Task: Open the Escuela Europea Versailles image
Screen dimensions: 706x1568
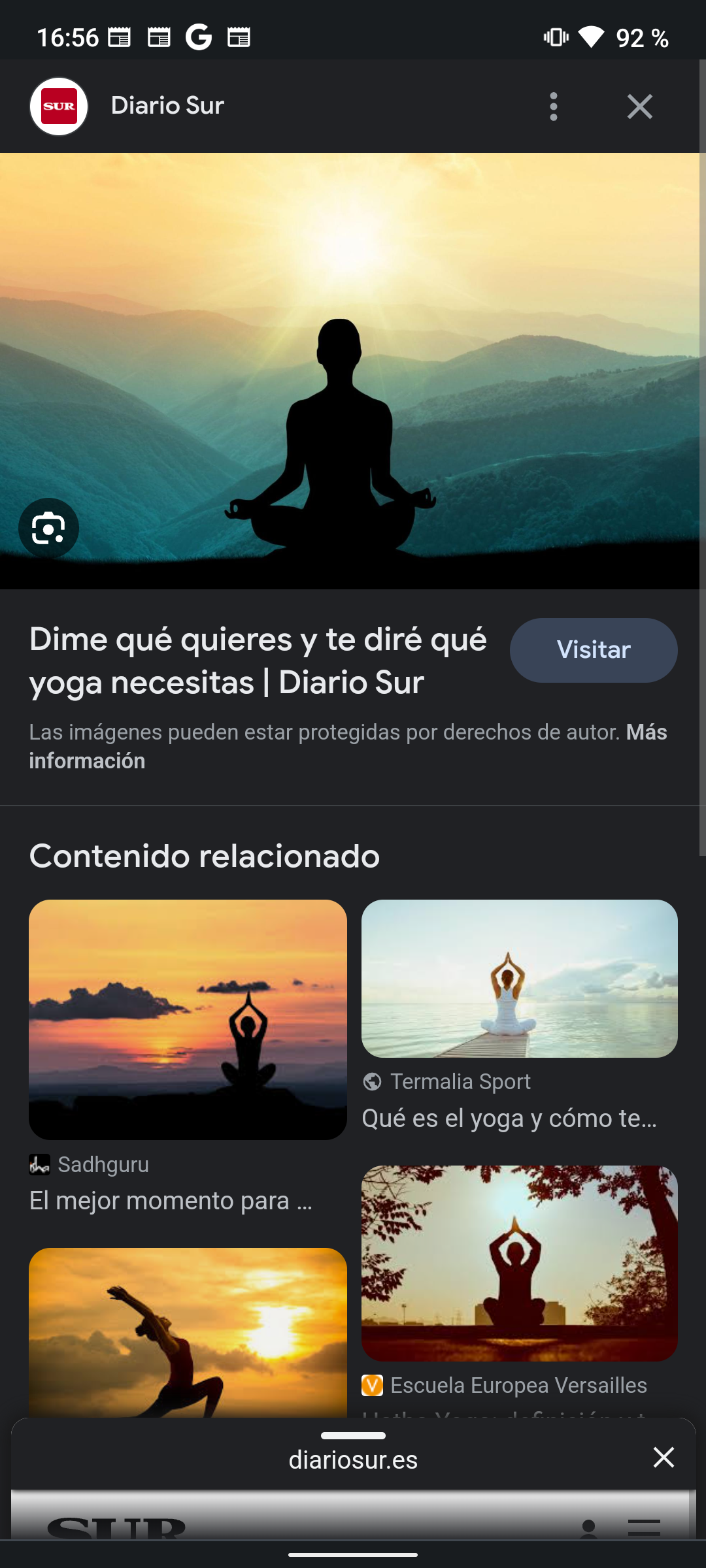Action: tap(519, 1262)
